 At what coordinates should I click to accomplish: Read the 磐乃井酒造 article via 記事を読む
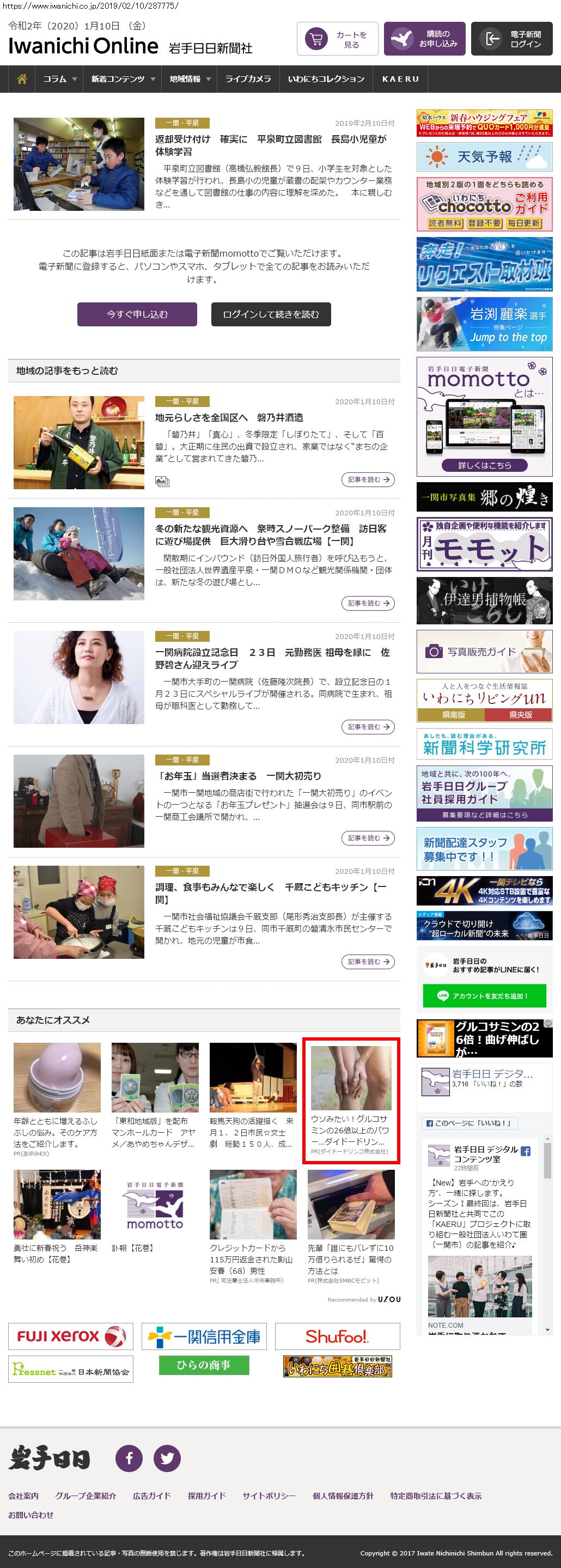(x=368, y=479)
